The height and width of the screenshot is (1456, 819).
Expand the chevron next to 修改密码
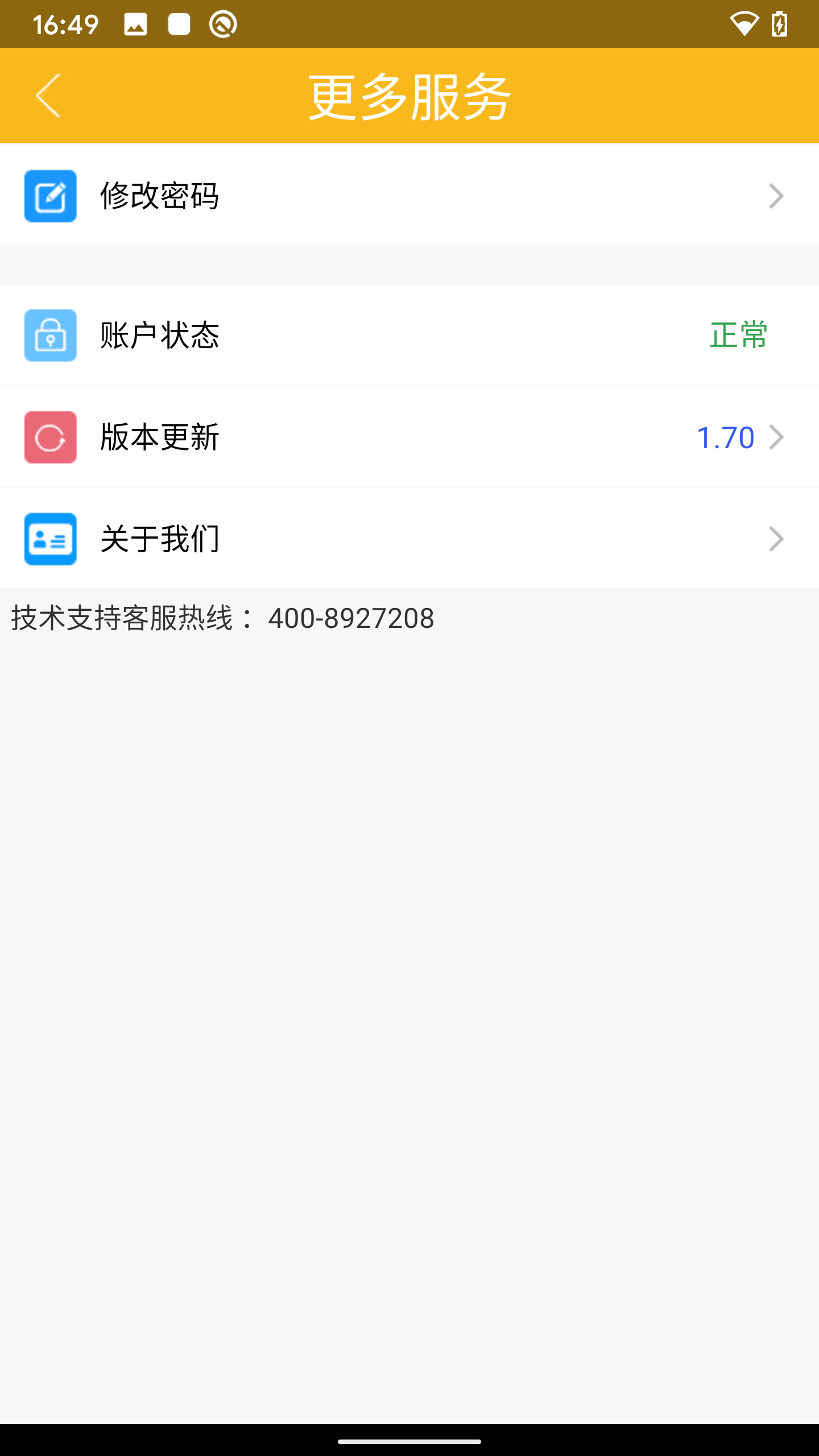[775, 196]
